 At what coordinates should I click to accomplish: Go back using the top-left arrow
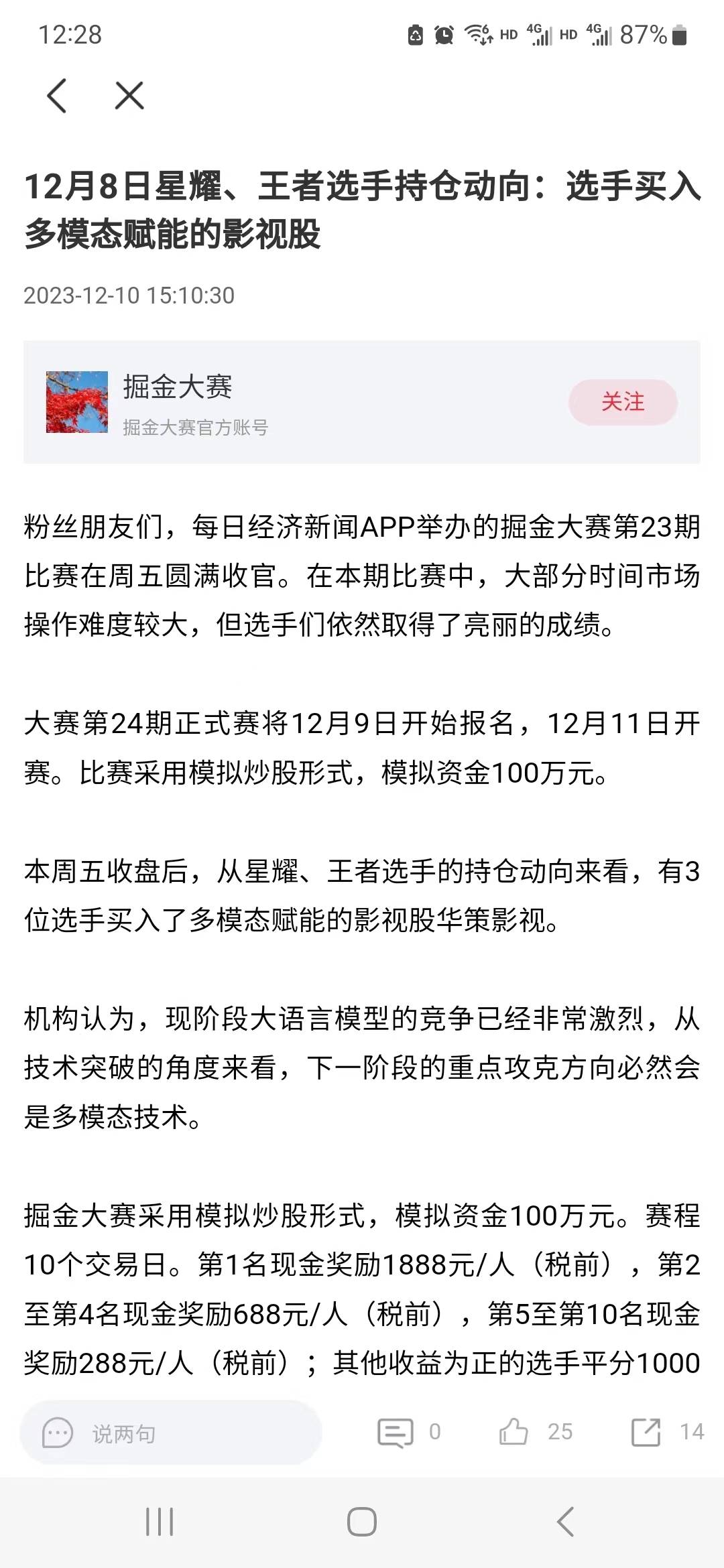point(57,96)
